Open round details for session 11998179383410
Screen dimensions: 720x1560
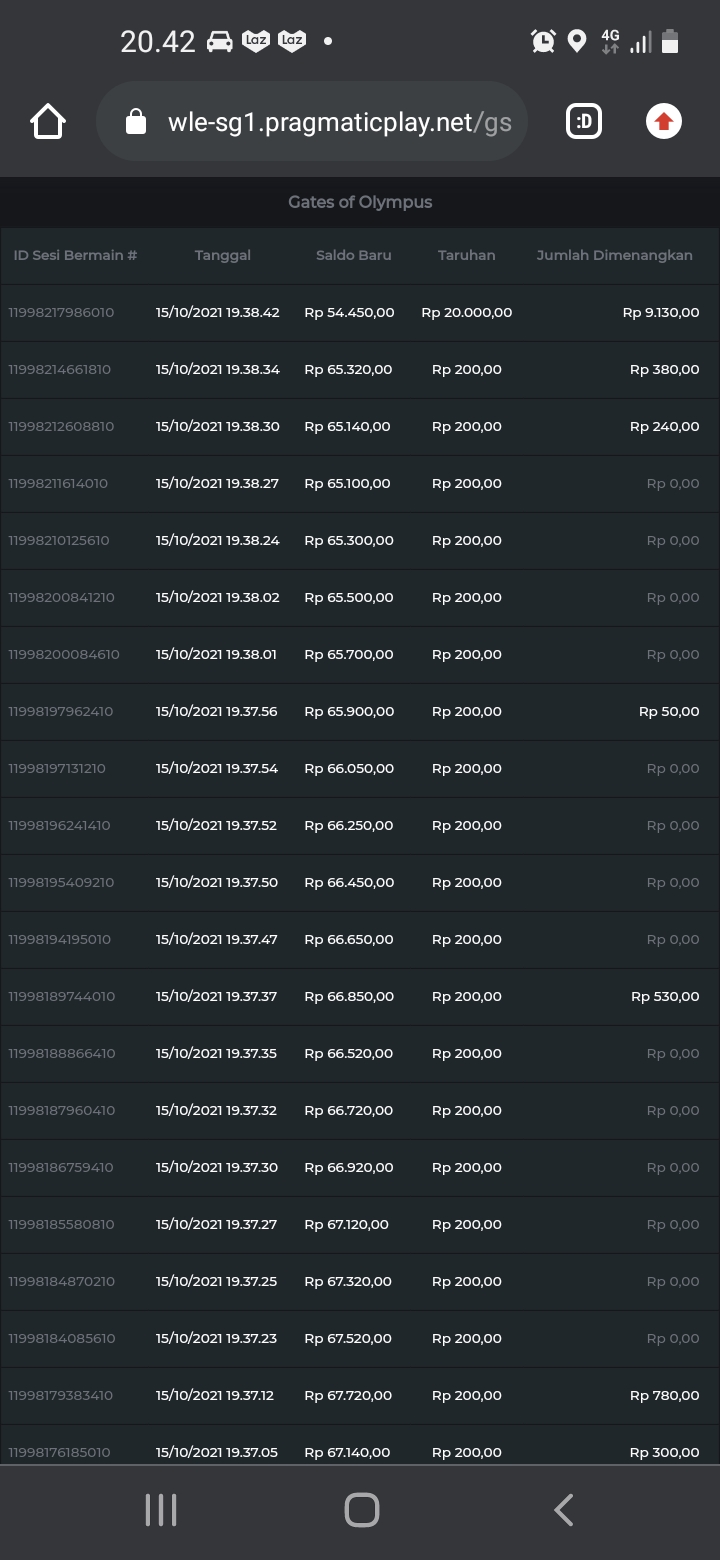point(62,1395)
